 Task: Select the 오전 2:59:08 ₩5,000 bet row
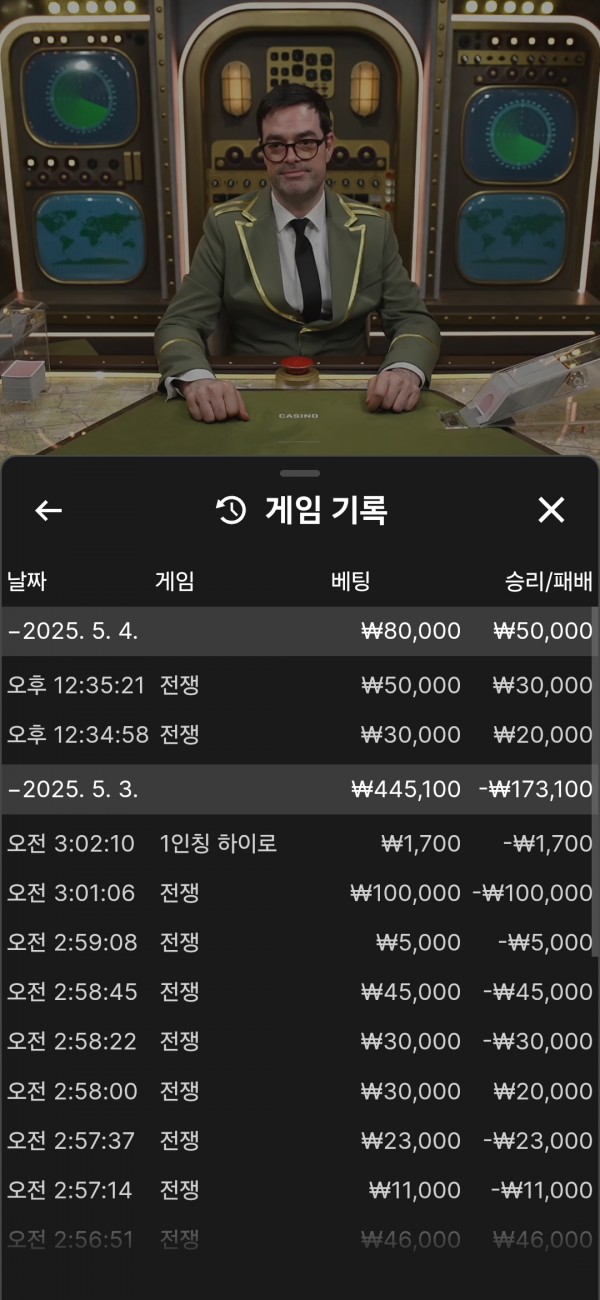(299, 942)
